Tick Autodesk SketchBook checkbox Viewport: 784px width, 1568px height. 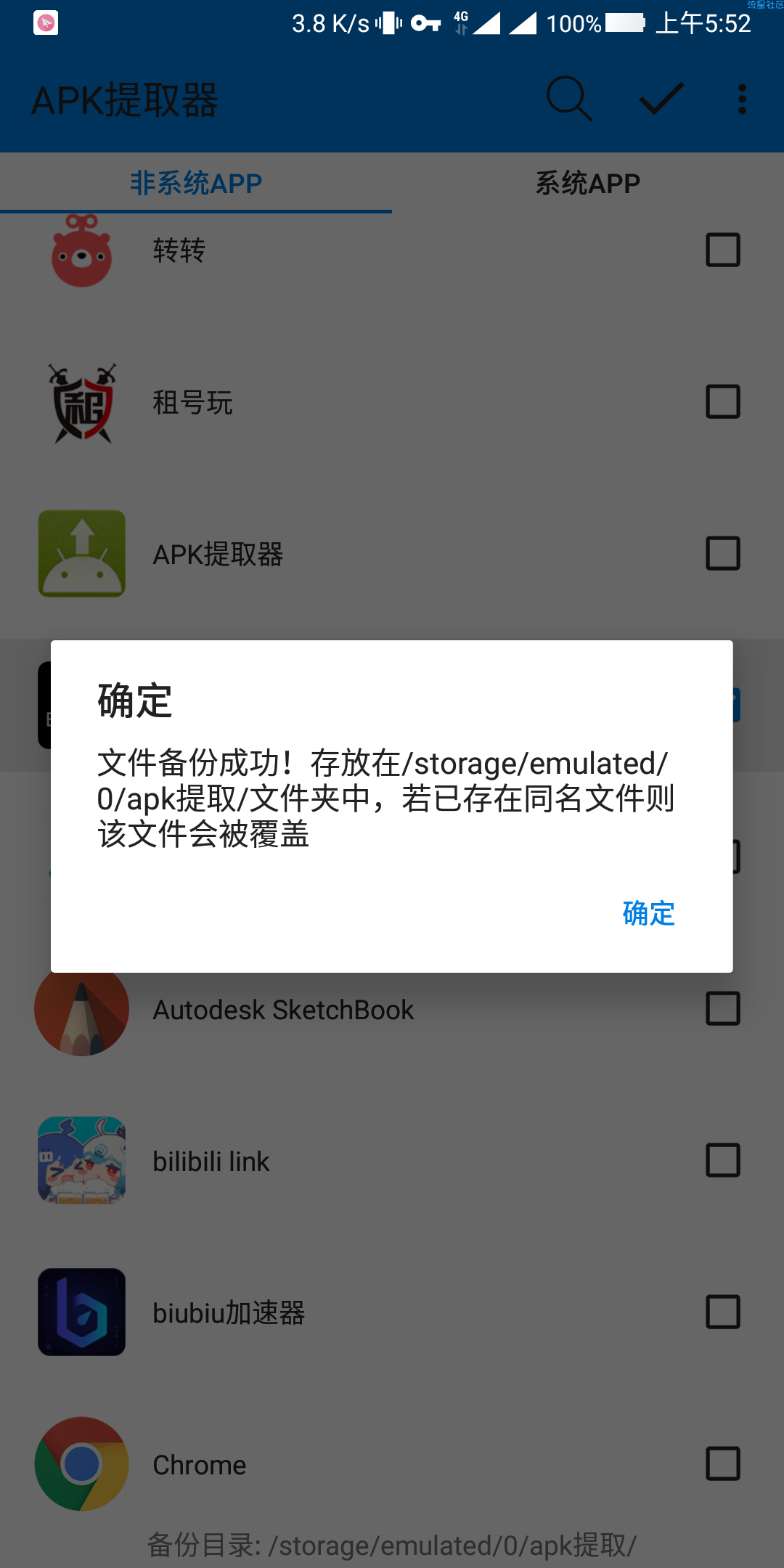pos(722,1009)
